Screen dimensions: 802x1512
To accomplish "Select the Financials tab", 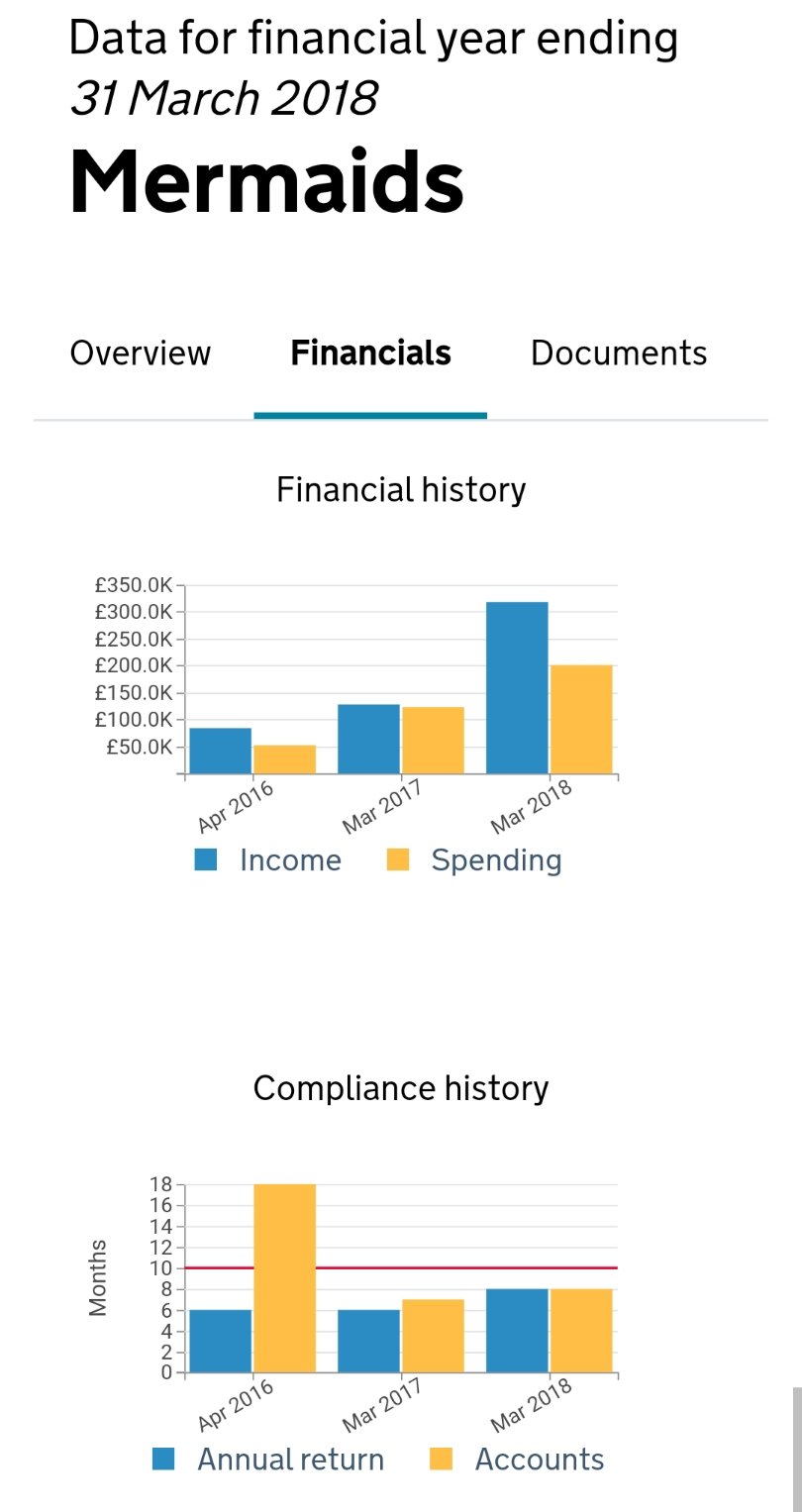I will (x=370, y=353).
